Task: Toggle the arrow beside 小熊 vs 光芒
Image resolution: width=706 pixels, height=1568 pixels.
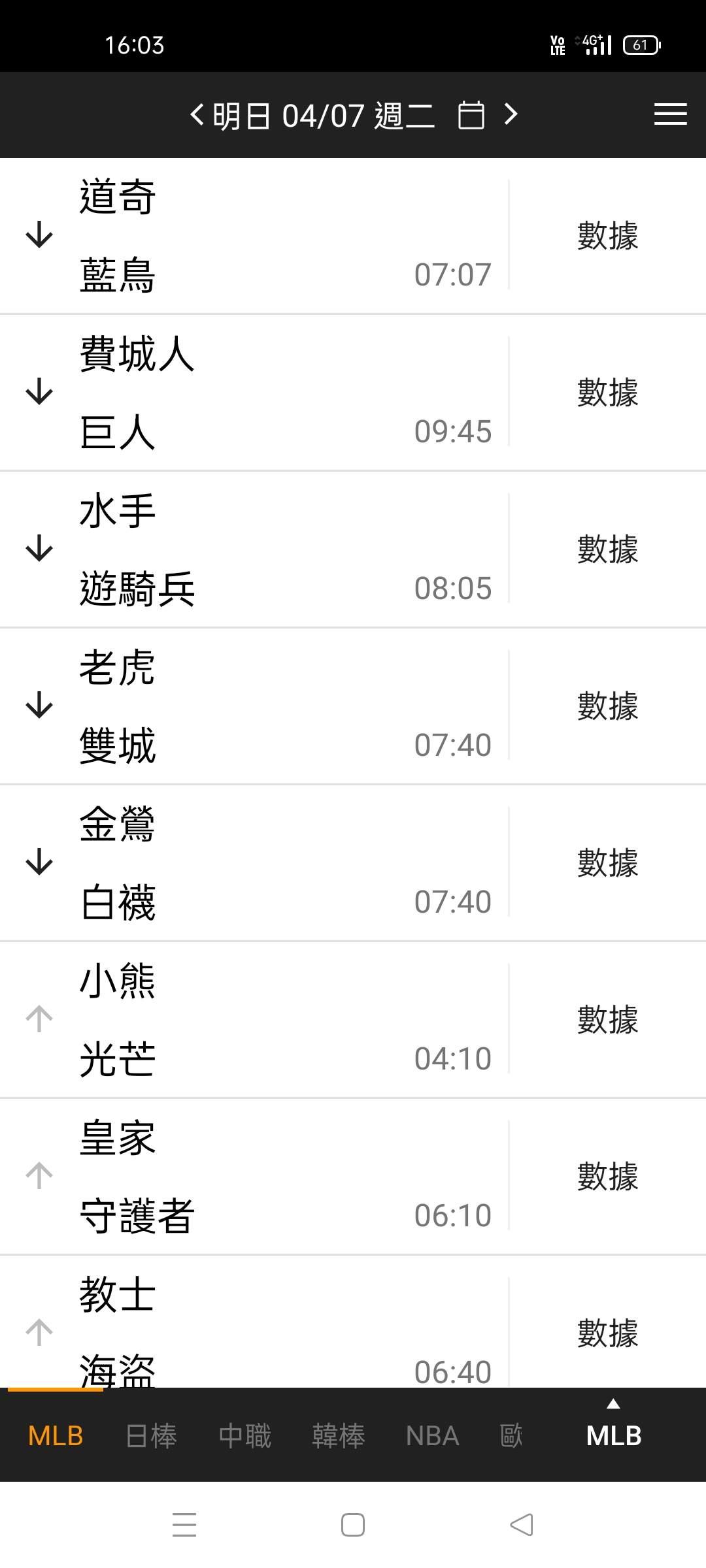Action: (x=39, y=1019)
